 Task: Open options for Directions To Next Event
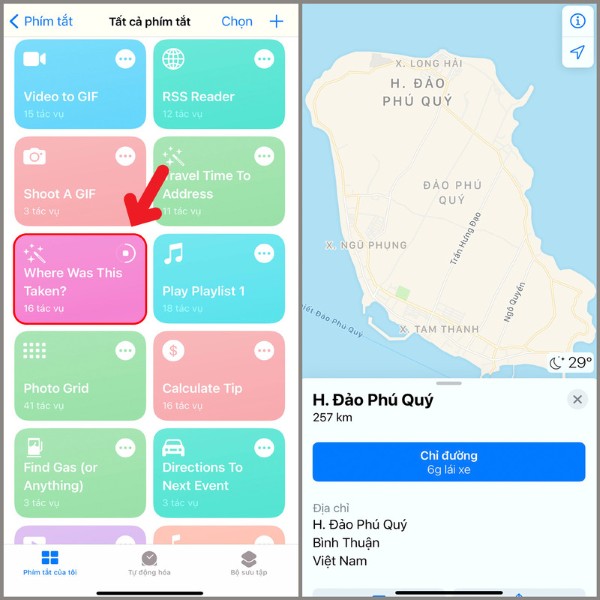(264, 447)
